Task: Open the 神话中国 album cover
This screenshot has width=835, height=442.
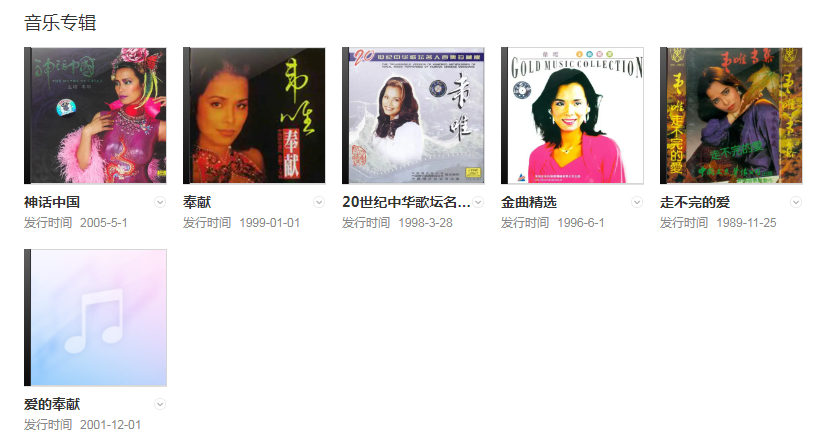Action: tap(95, 115)
